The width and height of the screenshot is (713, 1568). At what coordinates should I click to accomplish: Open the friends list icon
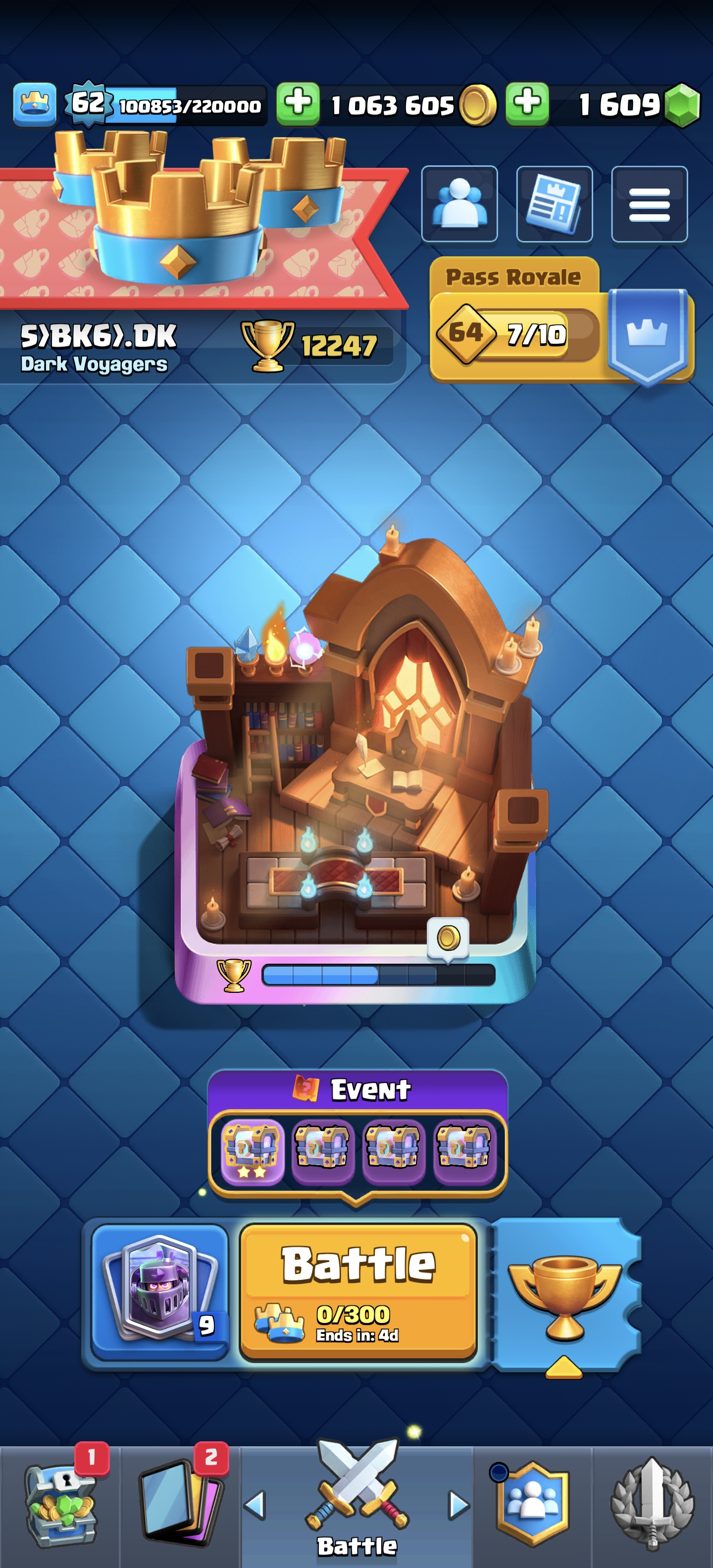coord(459,204)
